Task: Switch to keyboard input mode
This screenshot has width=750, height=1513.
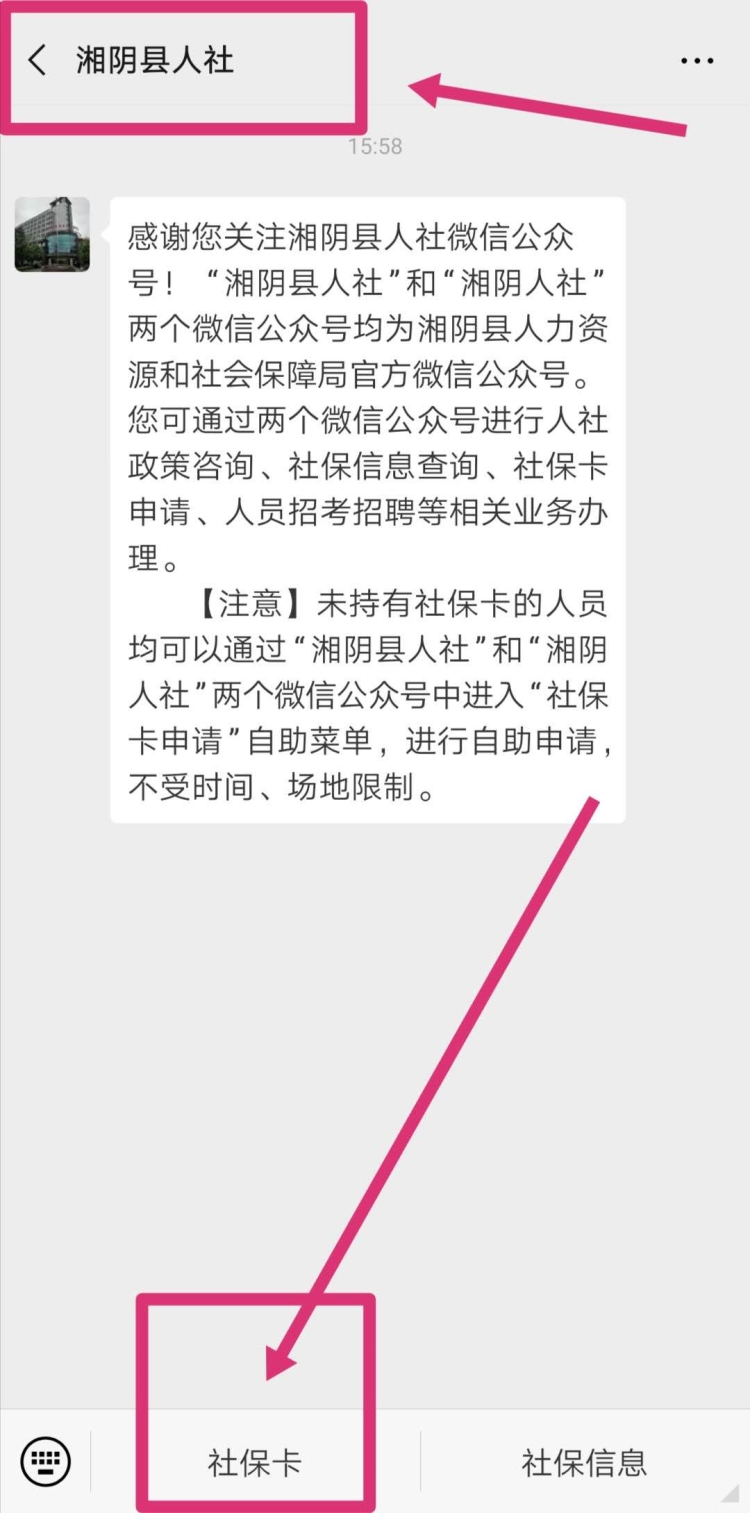Action: 46,1461
